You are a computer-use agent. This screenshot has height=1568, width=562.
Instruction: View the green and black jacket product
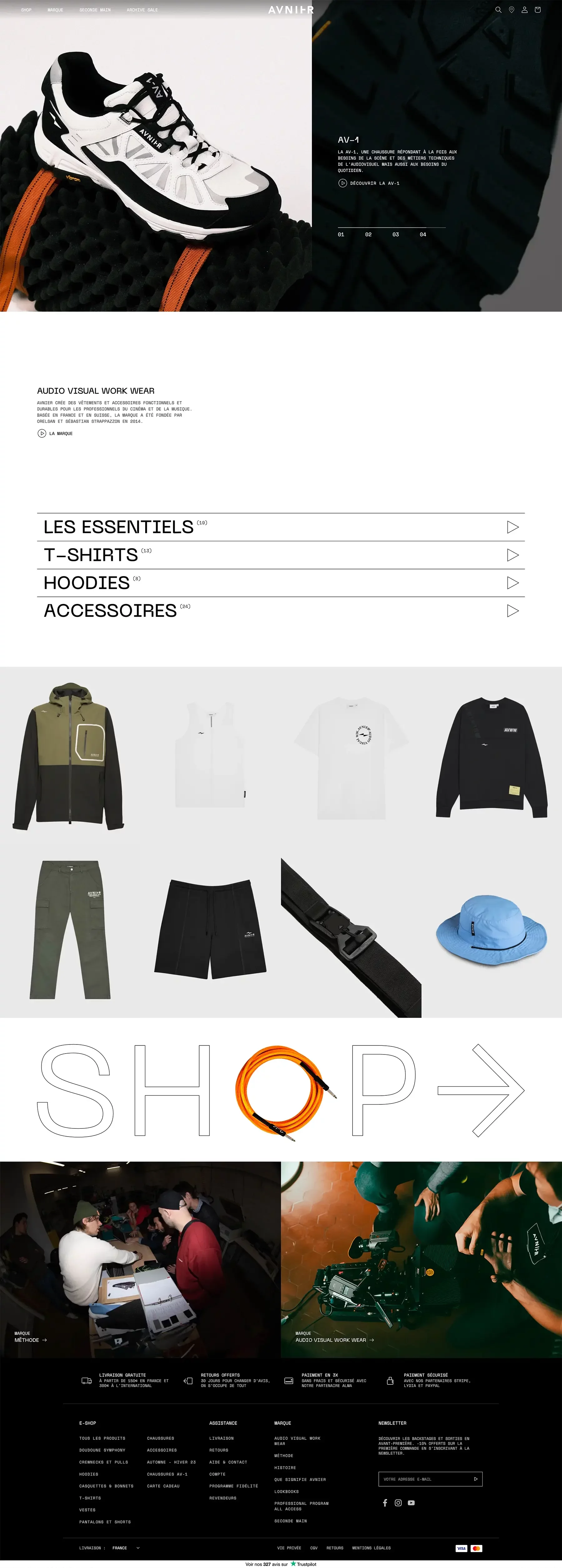coord(68,756)
